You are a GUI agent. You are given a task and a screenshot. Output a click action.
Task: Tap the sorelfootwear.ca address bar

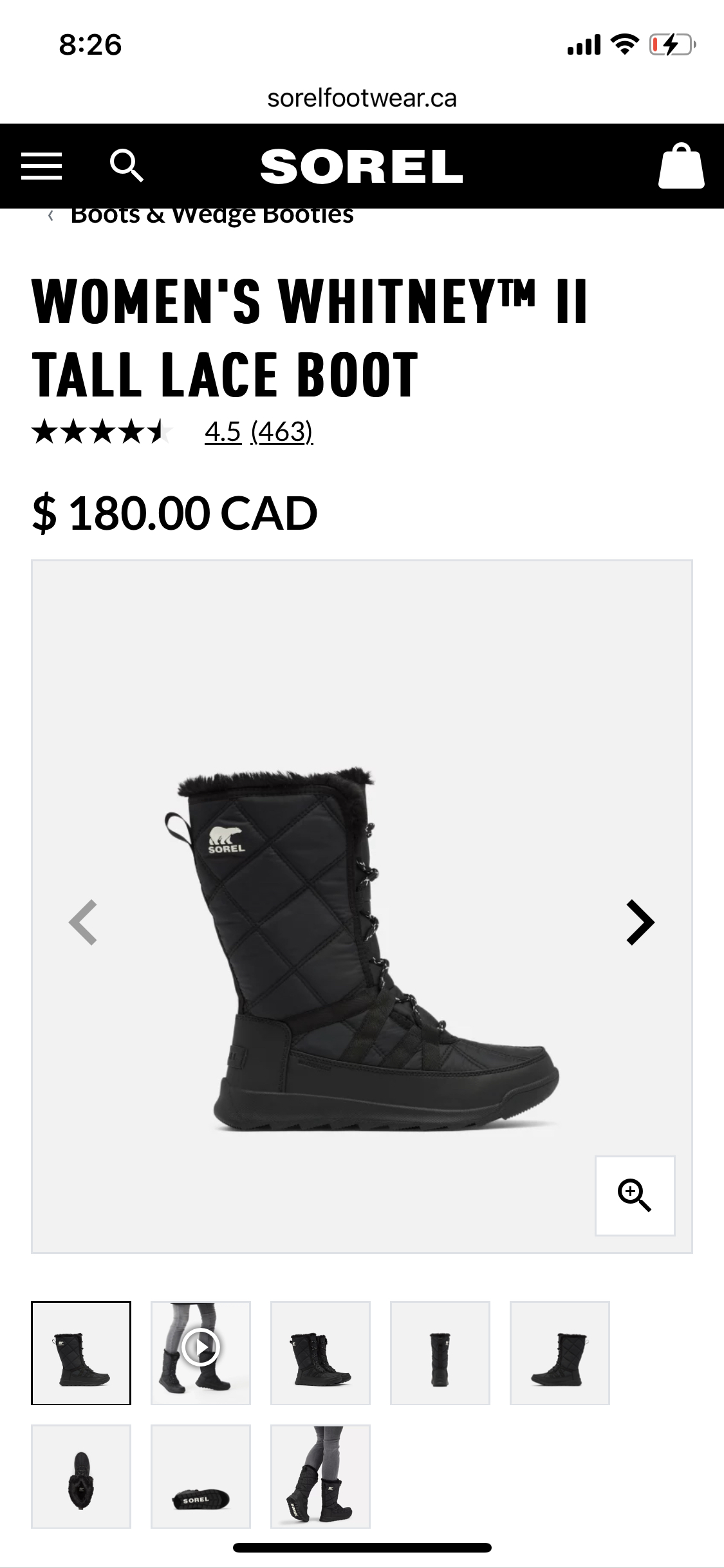[362, 98]
